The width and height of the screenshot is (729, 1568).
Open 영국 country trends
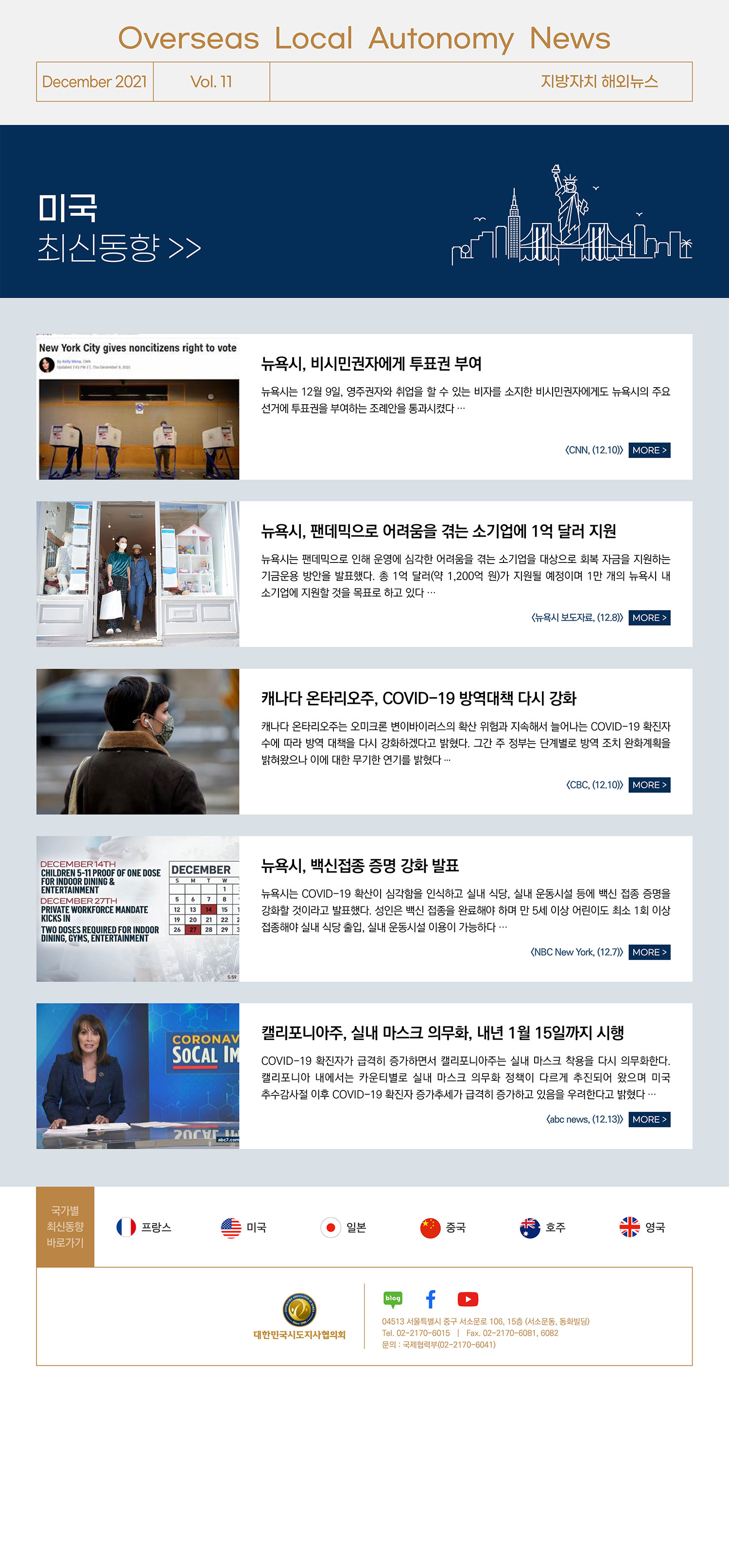coord(642,1227)
